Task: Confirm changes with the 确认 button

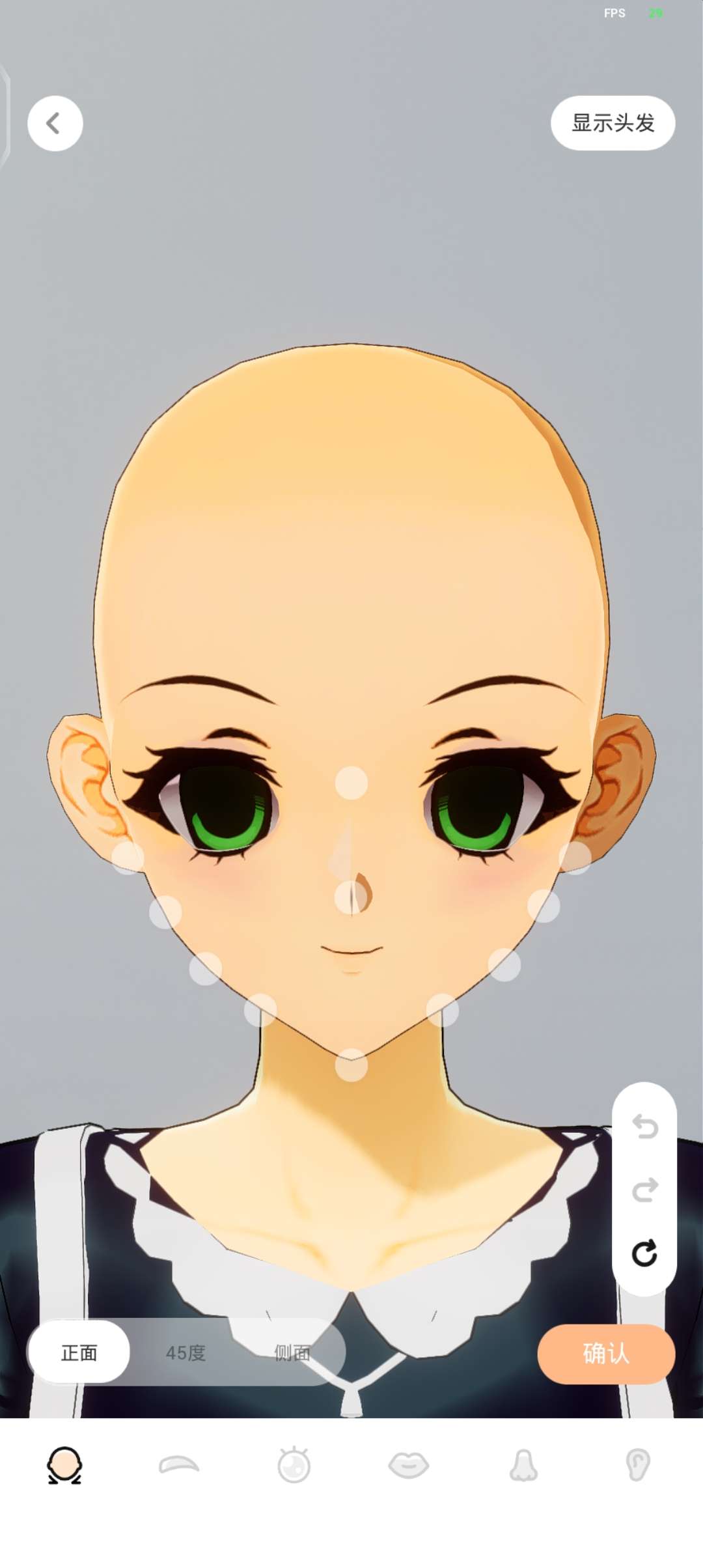Action: (606, 1354)
